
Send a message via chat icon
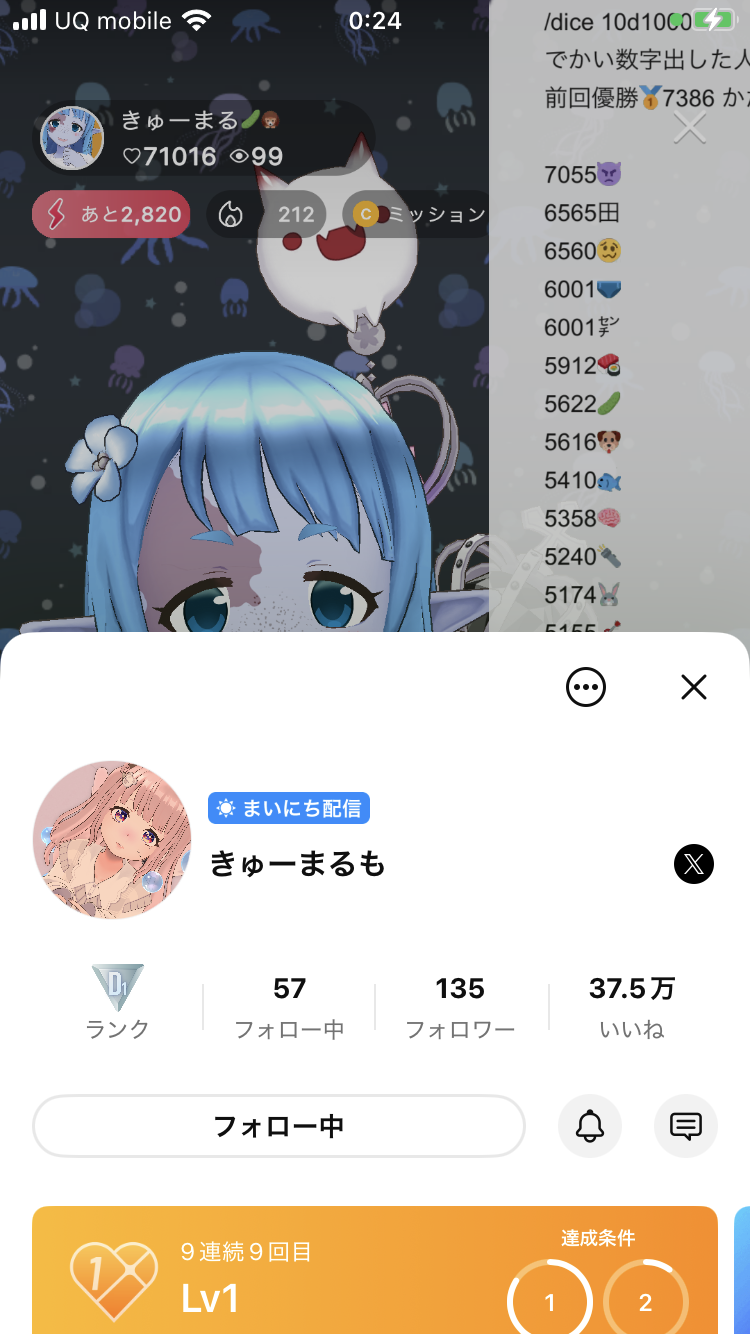pyautogui.click(x=686, y=1126)
